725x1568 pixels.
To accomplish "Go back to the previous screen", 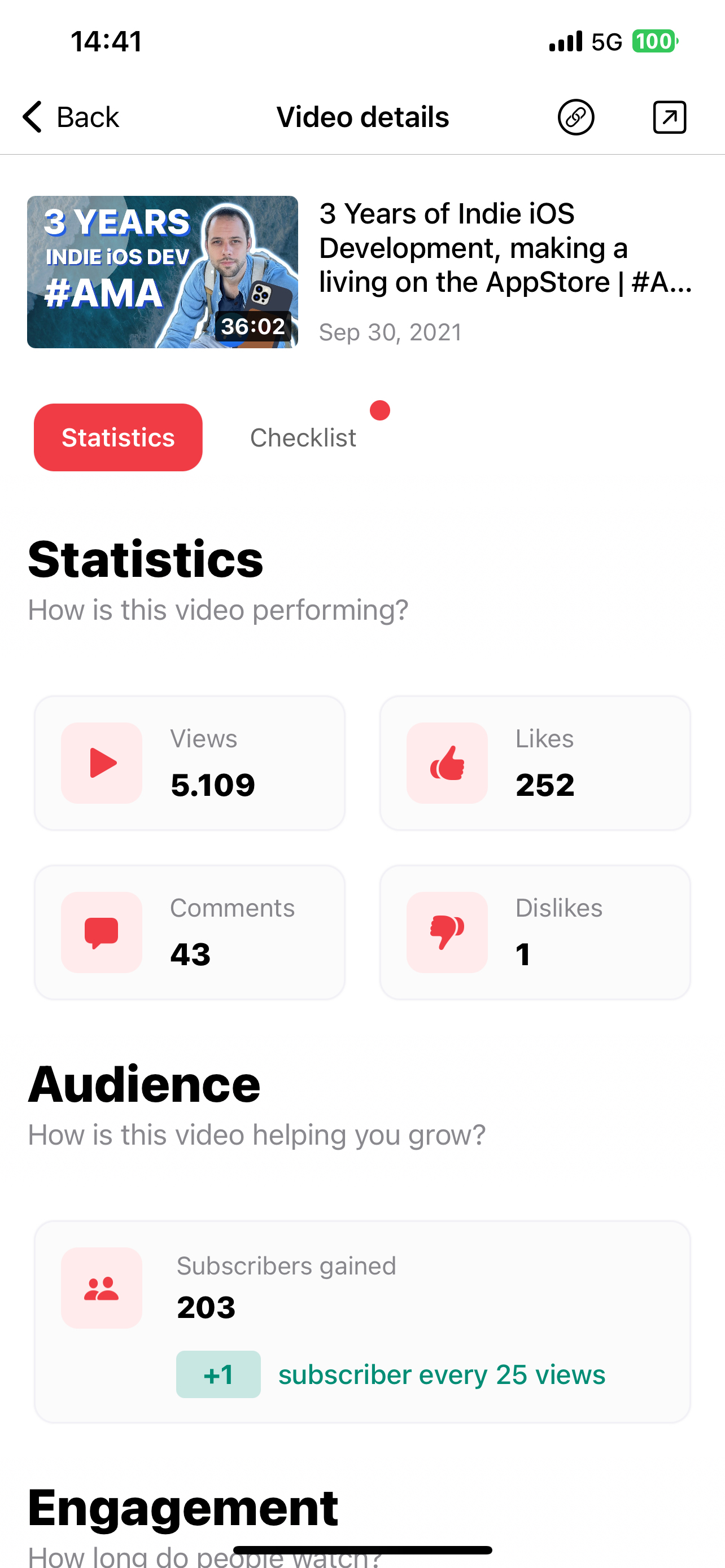I will 71,117.
